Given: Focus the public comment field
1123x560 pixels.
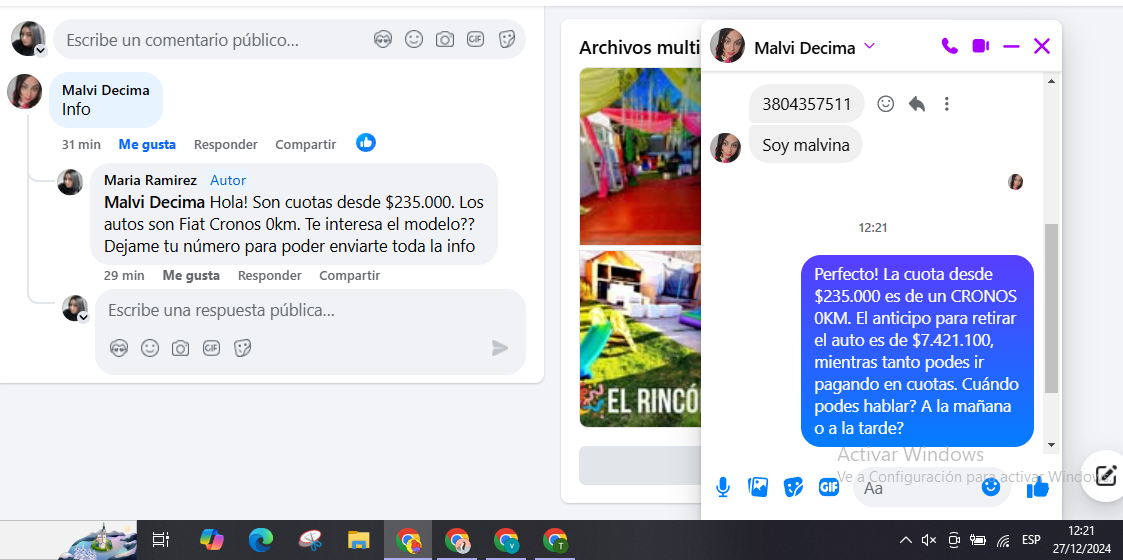Looking at the screenshot, I should point(210,40).
